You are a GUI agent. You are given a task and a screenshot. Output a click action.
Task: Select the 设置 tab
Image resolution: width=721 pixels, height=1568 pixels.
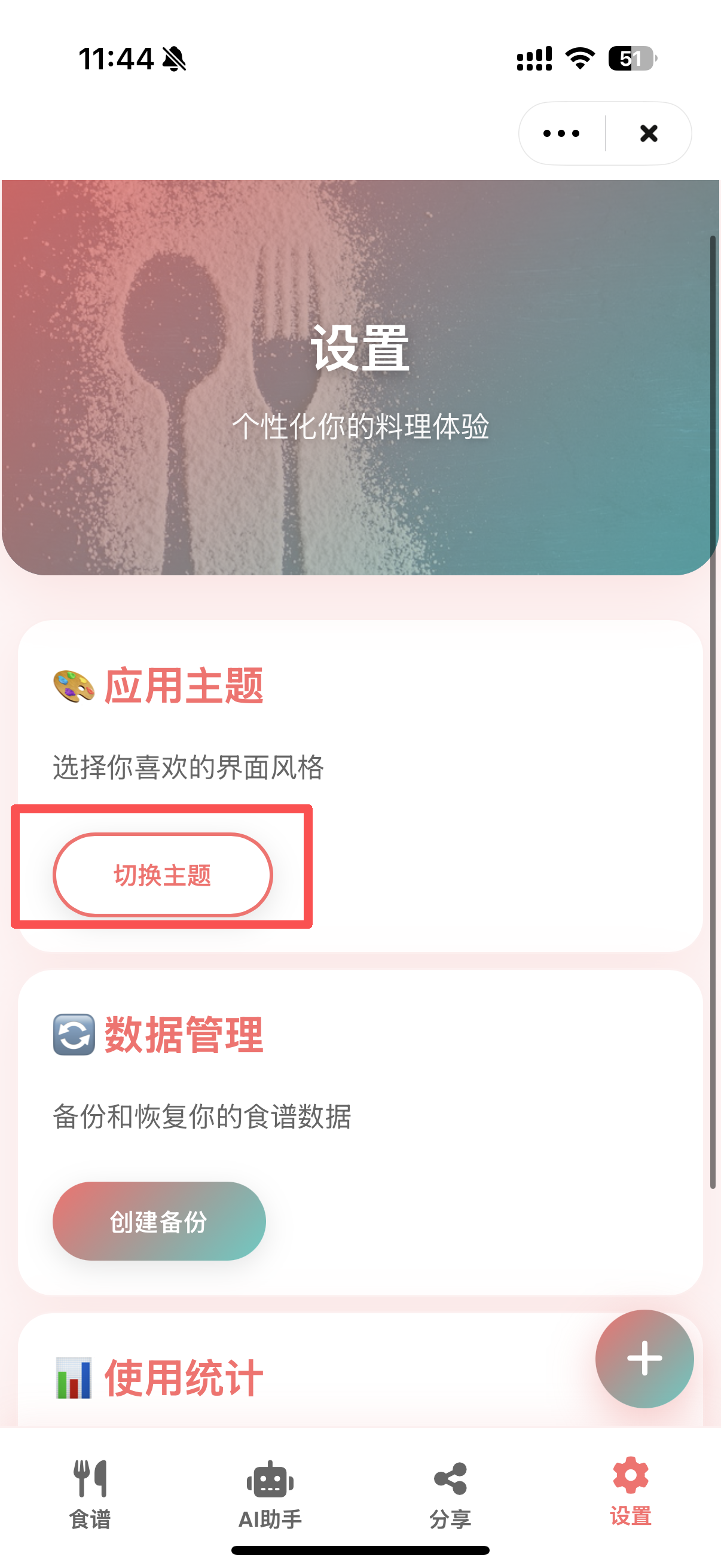click(630, 1493)
